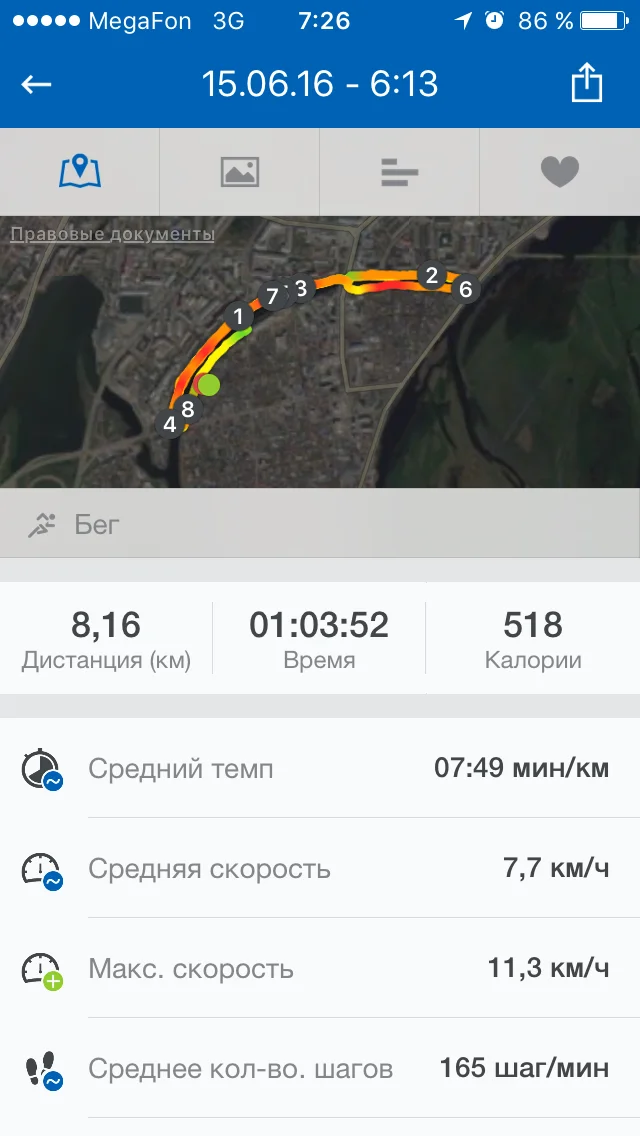Viewport: 640px width, 1136px height.
Task: Open the route map in full view
Action: [x=320, y=351]
